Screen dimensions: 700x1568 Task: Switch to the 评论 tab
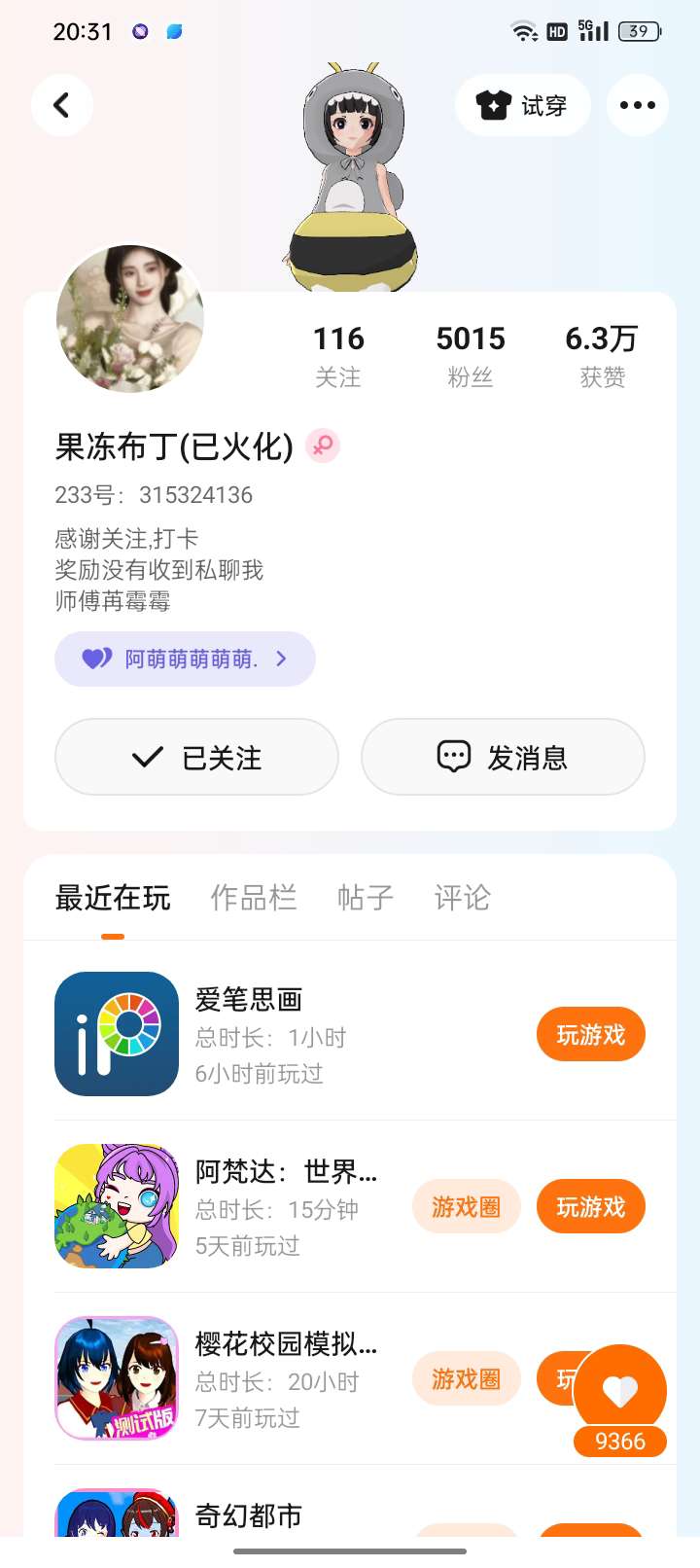tap(463, 898)
